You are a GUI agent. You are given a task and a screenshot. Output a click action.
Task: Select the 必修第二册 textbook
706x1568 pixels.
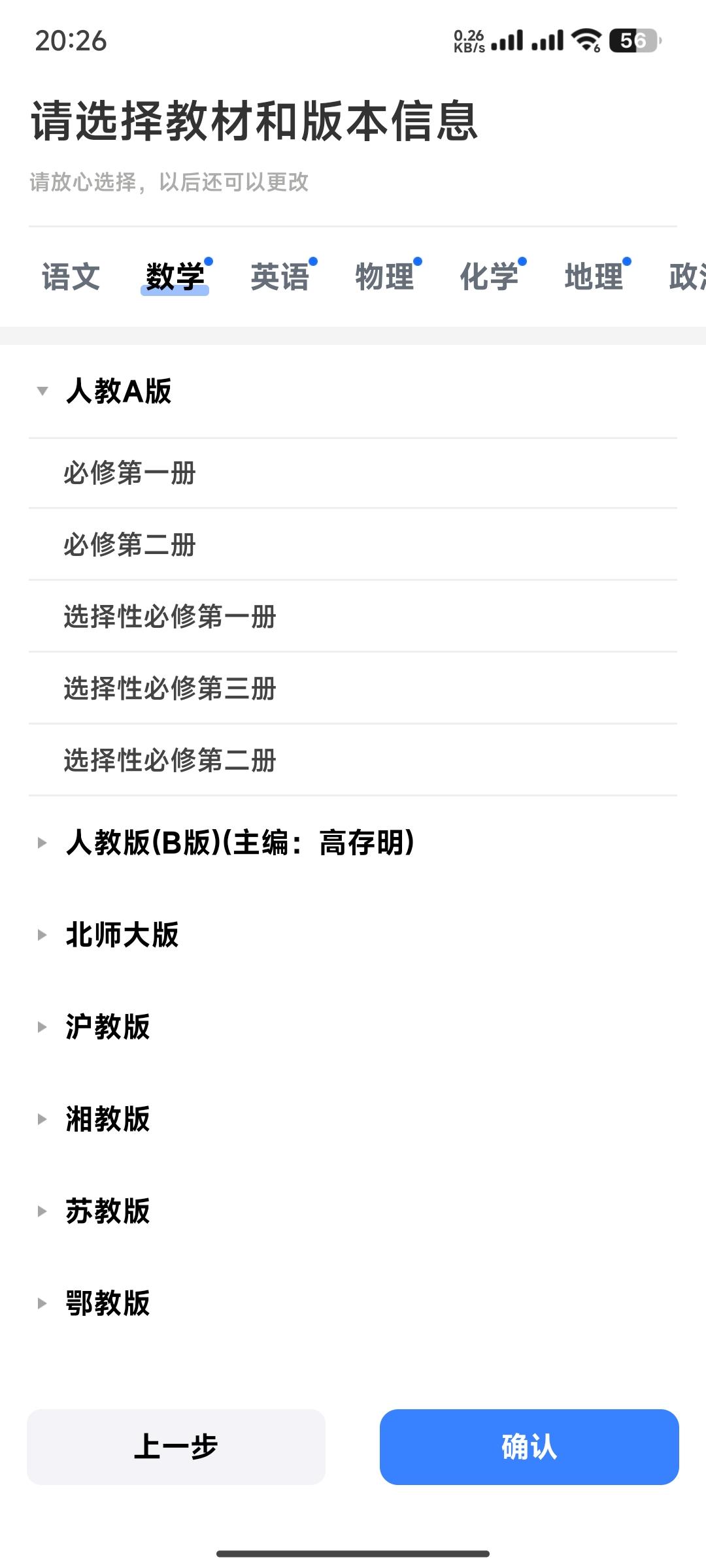coord(131,545)
